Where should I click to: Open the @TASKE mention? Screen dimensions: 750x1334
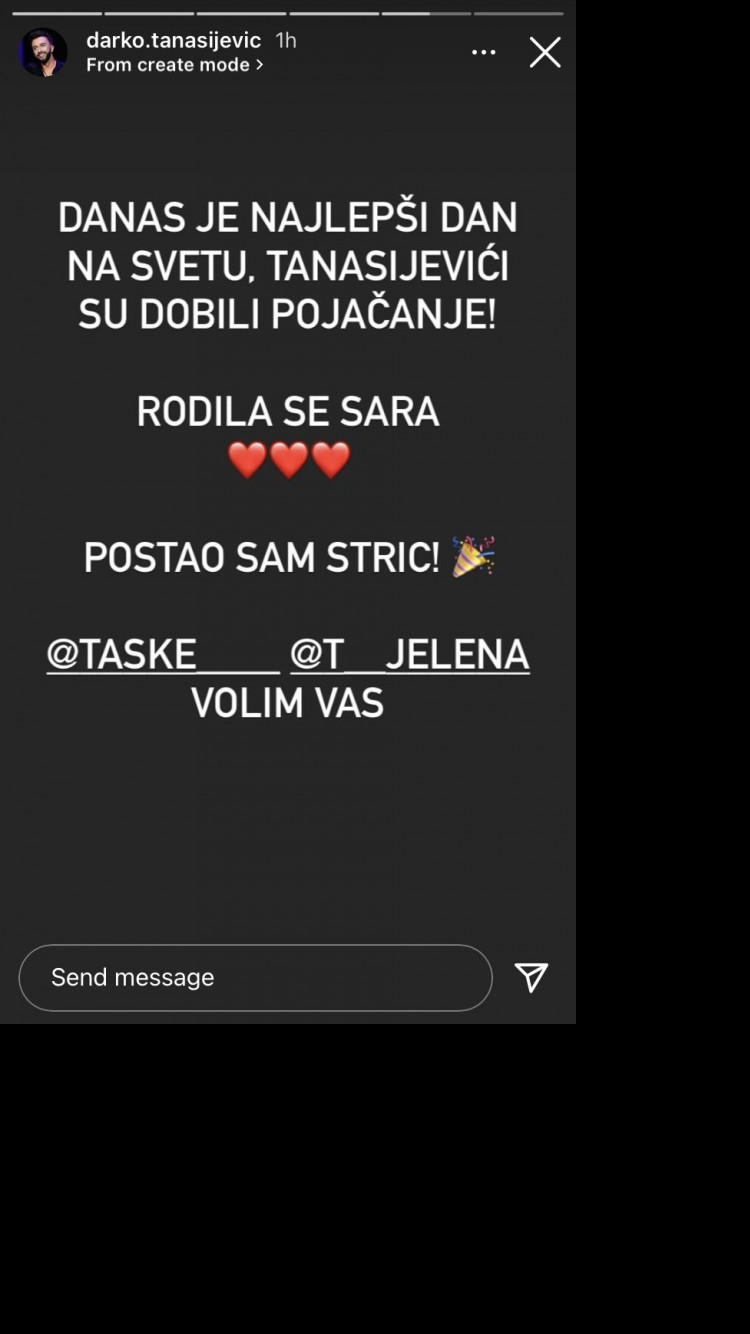pyautogui.click(x=162, y=655)
